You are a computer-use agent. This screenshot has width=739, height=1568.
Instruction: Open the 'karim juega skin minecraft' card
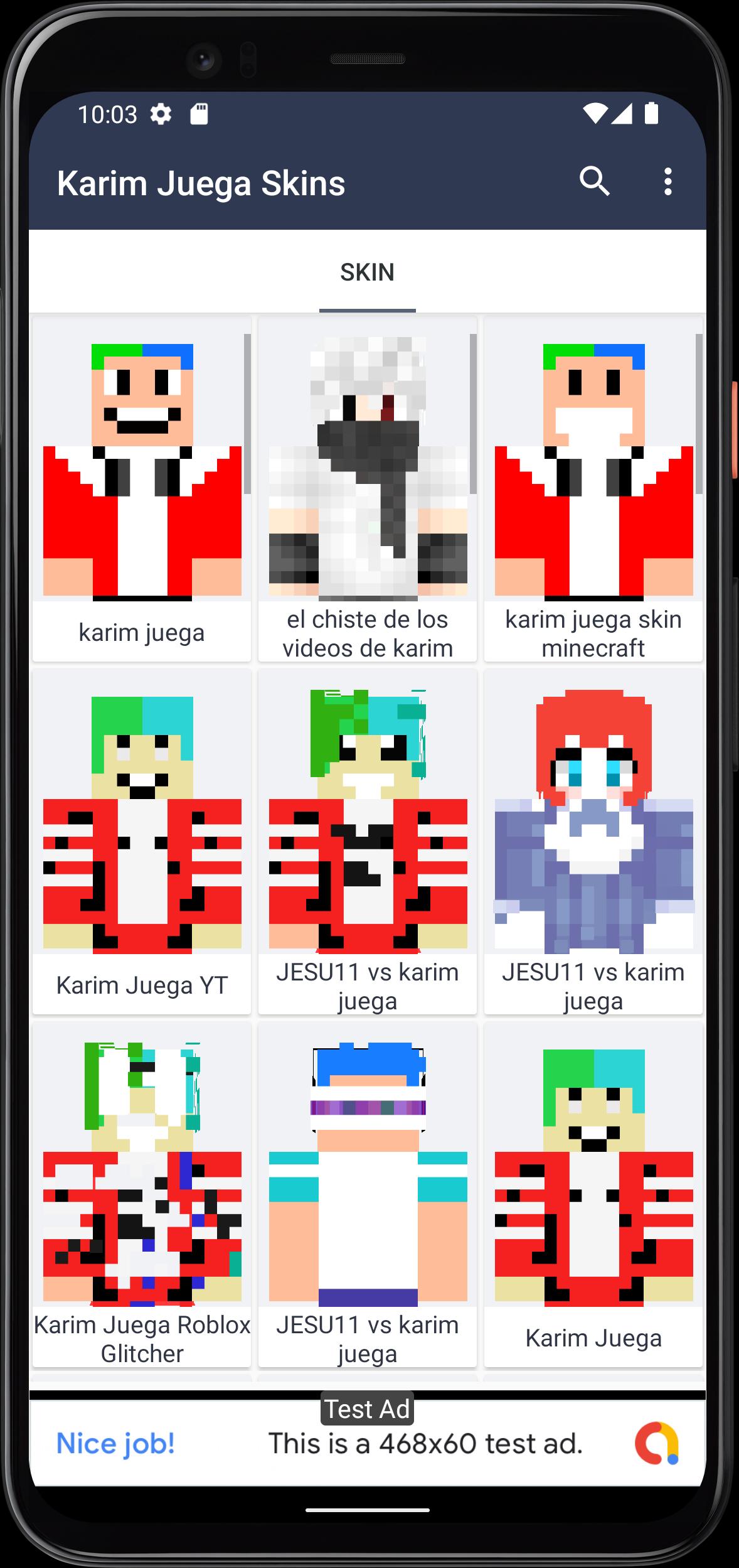pos(593,490)
